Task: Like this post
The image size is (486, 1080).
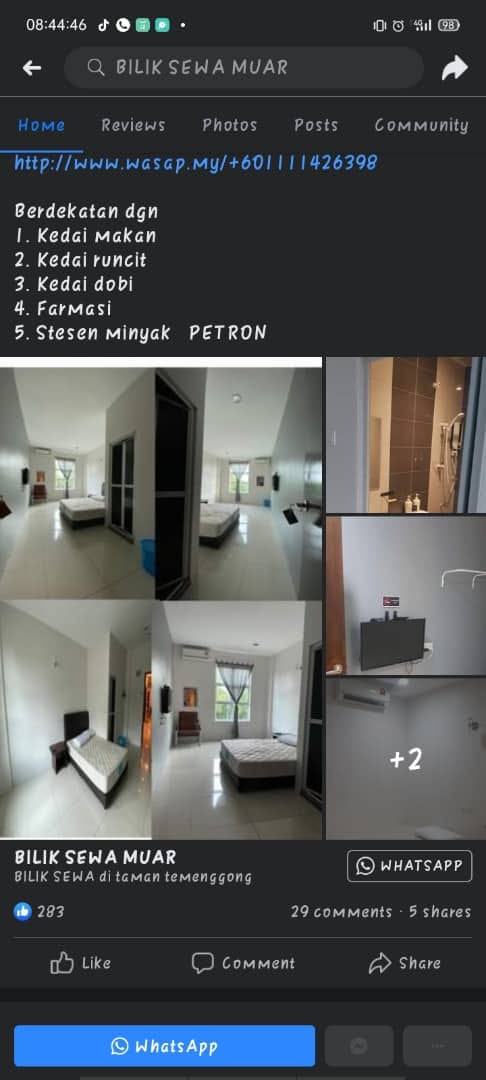Action: click(x=81, y=963)
